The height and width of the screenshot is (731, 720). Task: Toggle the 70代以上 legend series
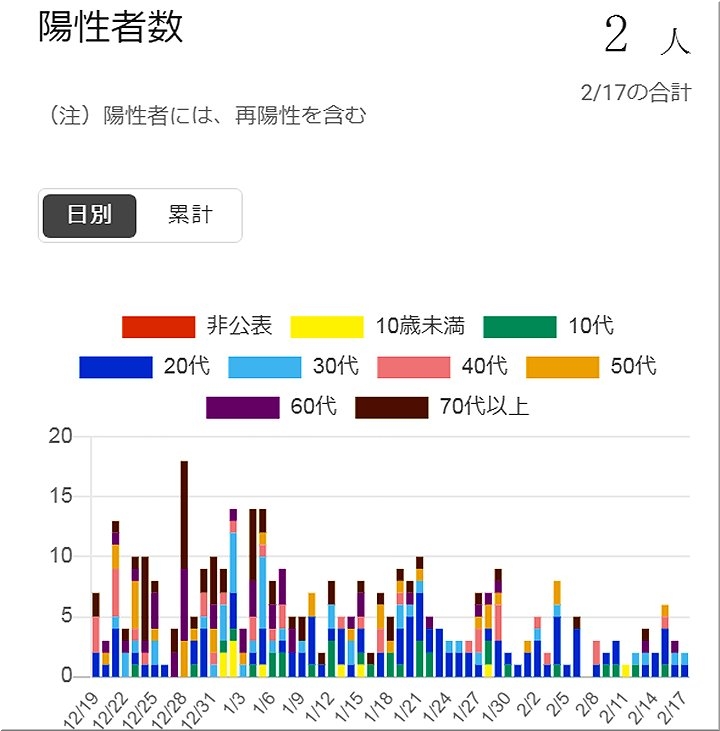coord(441,407)
